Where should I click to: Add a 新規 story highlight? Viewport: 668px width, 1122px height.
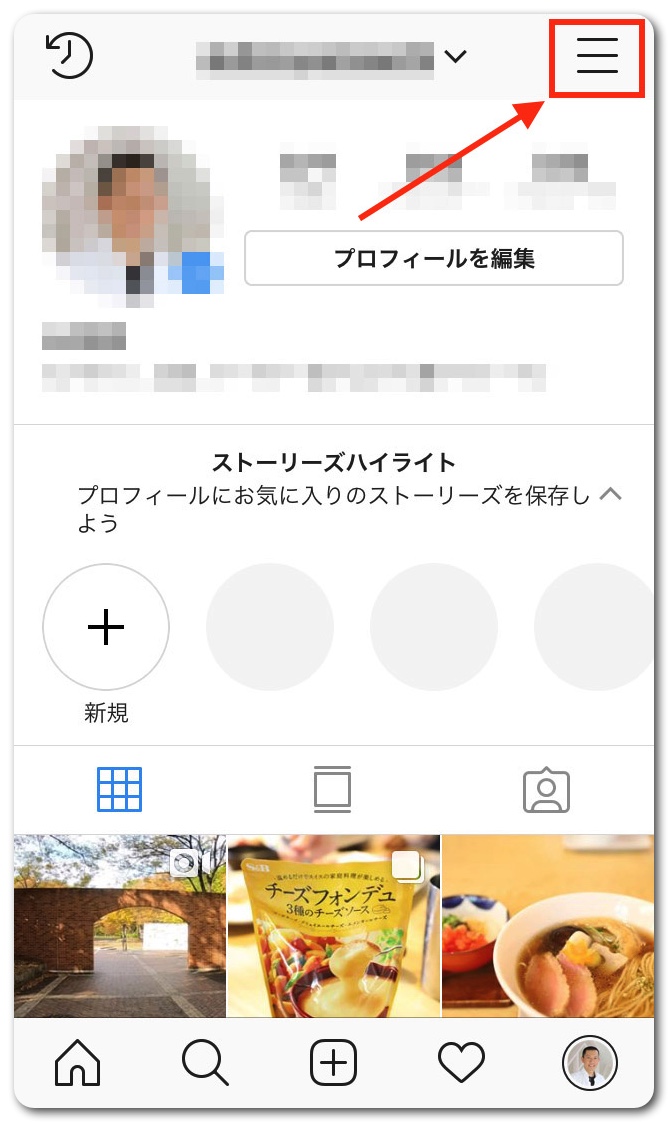[106, 628]
